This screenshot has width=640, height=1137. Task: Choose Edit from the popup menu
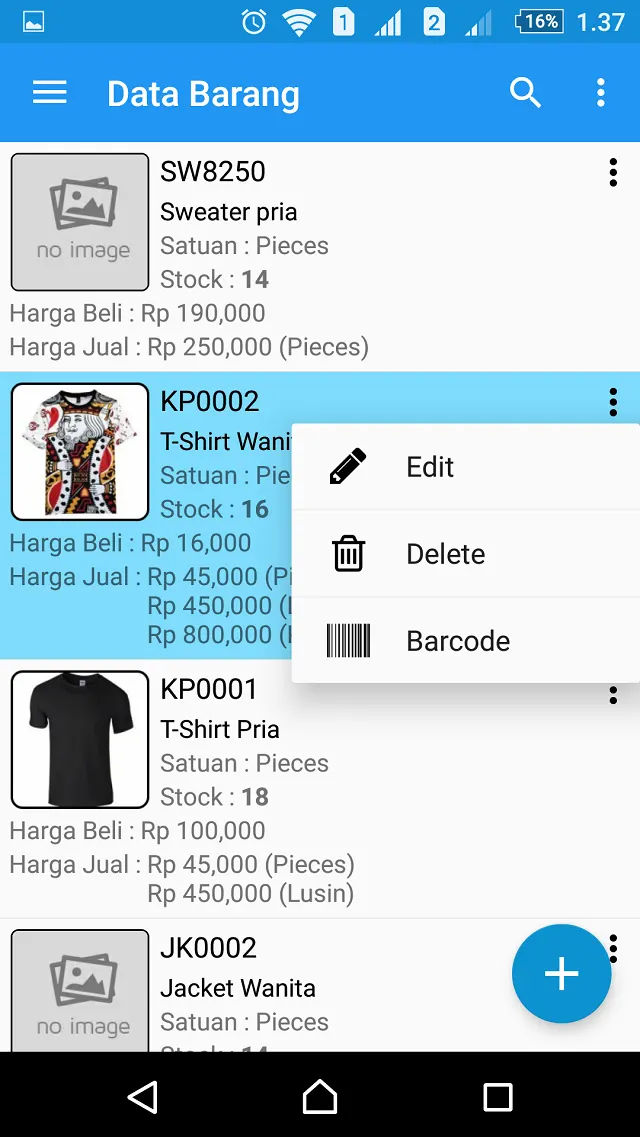pyautogui.click(x=465, y=467)
